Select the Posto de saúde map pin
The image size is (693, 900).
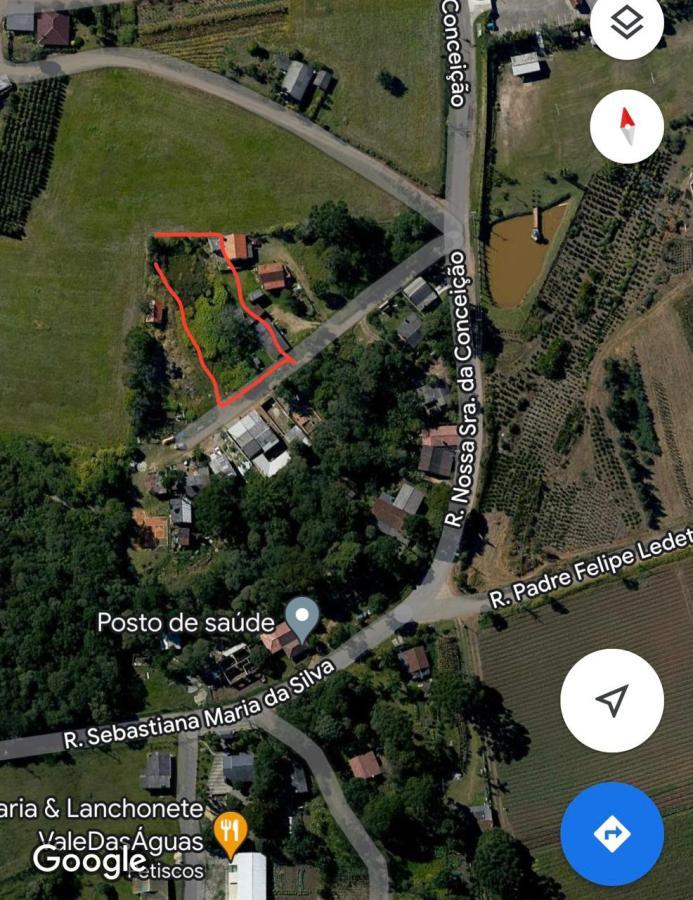pos(302,616)
